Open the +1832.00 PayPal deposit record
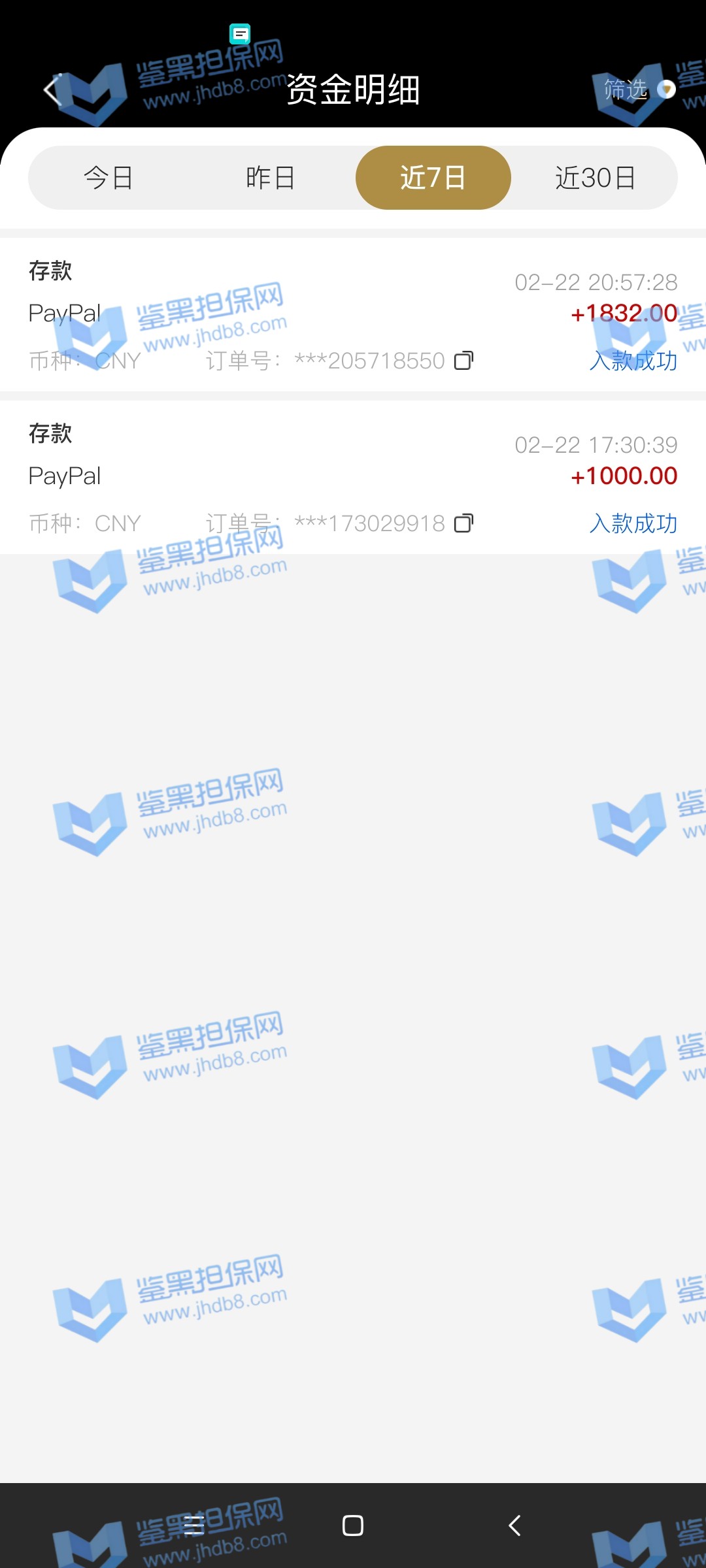 [353, 315]
